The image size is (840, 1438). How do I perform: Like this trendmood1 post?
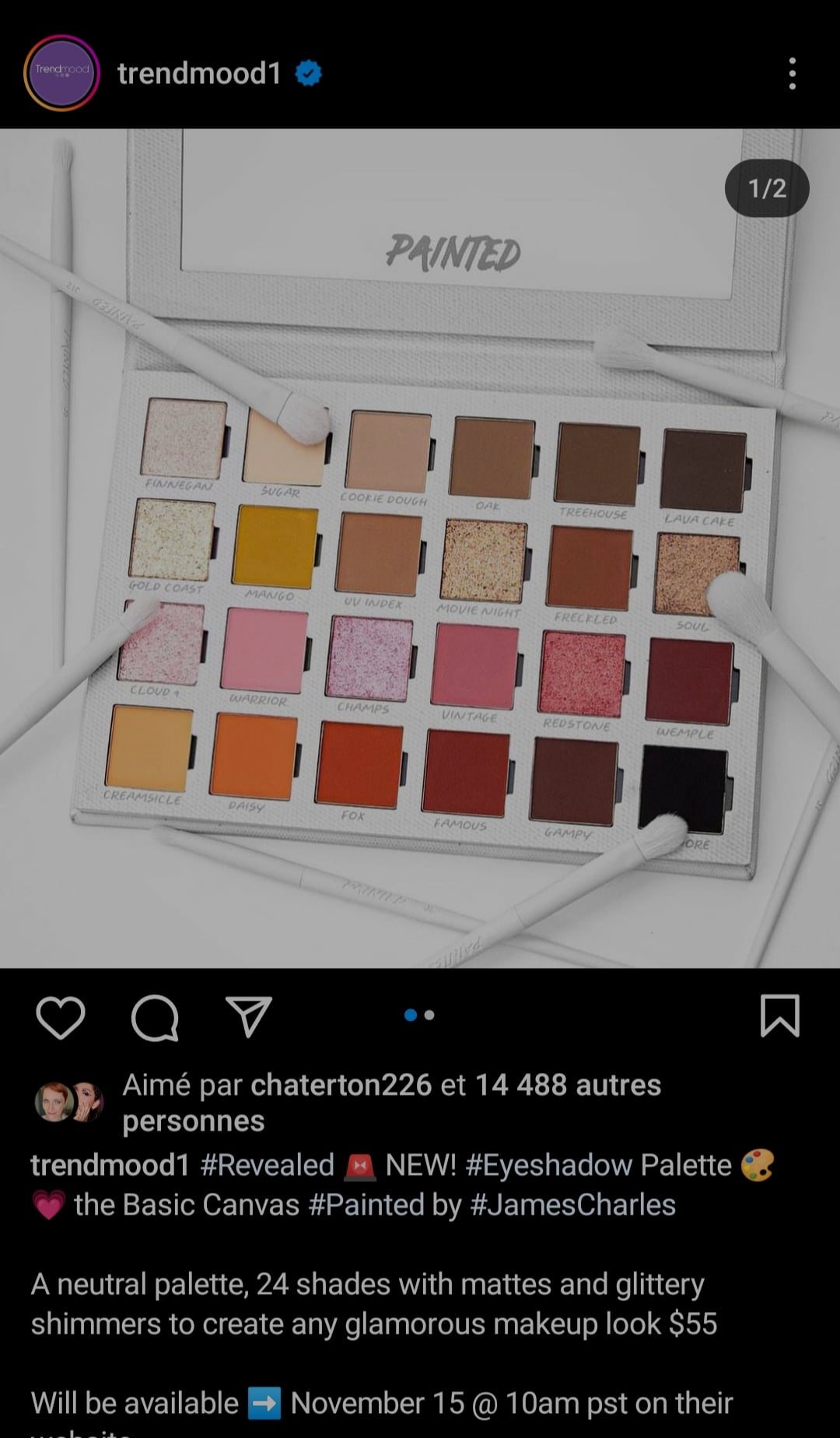coord(61,1016)
